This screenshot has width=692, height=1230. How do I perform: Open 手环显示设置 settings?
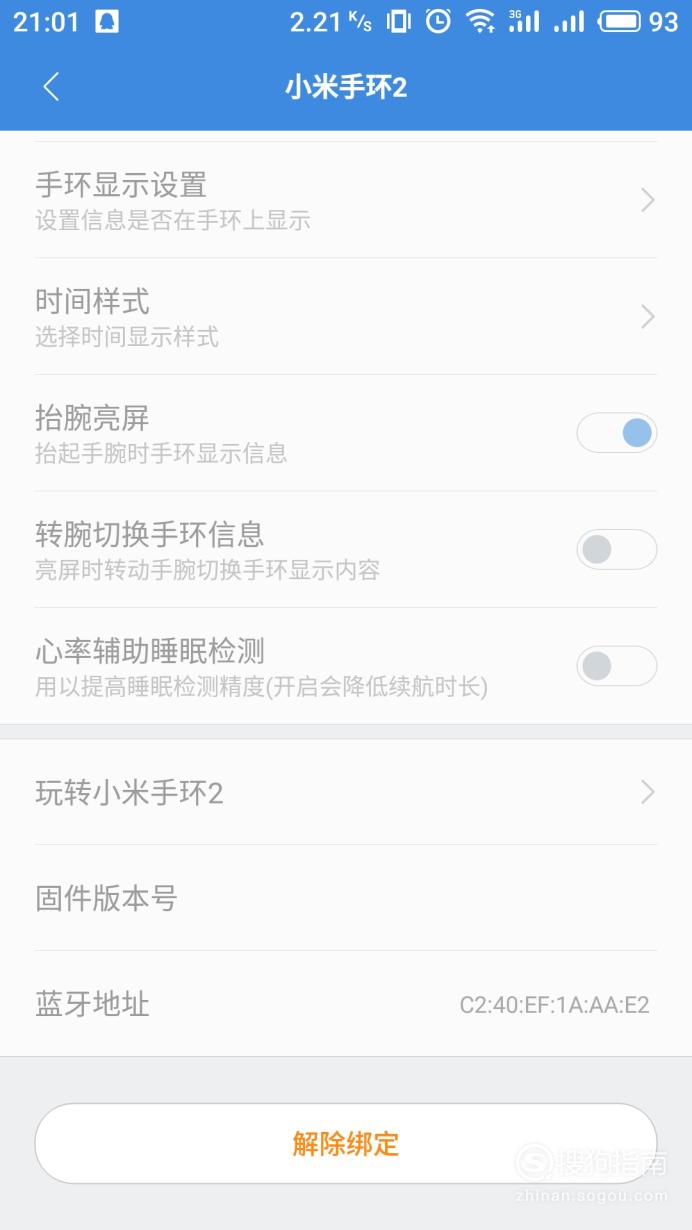(x=346, y=200)
